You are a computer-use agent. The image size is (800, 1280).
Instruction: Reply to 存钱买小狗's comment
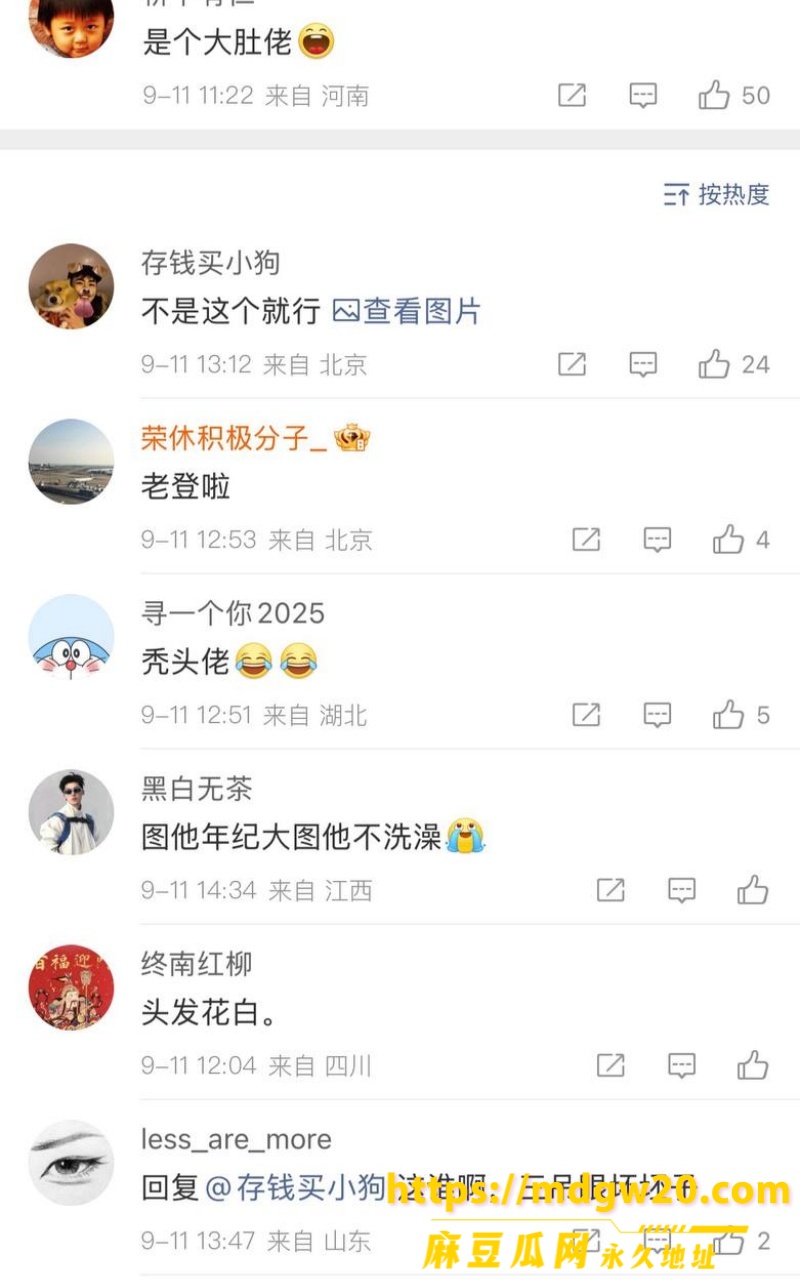(x=643, y=365)
